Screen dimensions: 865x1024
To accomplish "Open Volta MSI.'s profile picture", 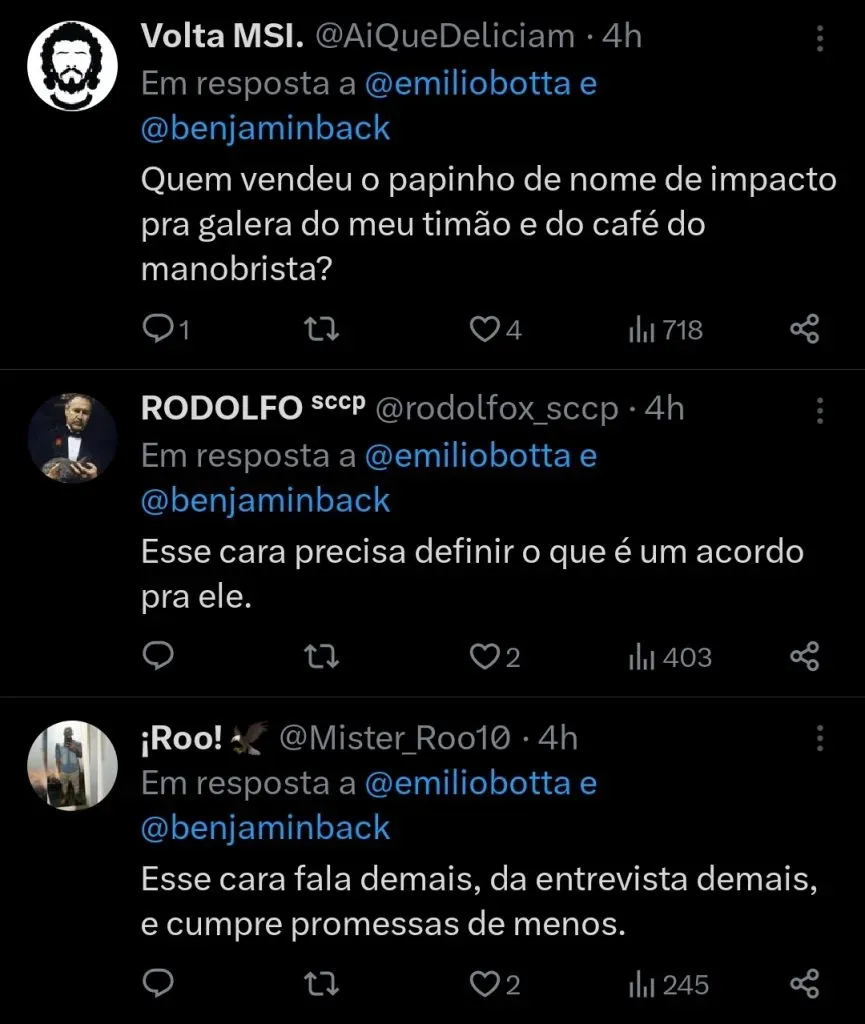I will pyautogui.click(x=72, y=66).
